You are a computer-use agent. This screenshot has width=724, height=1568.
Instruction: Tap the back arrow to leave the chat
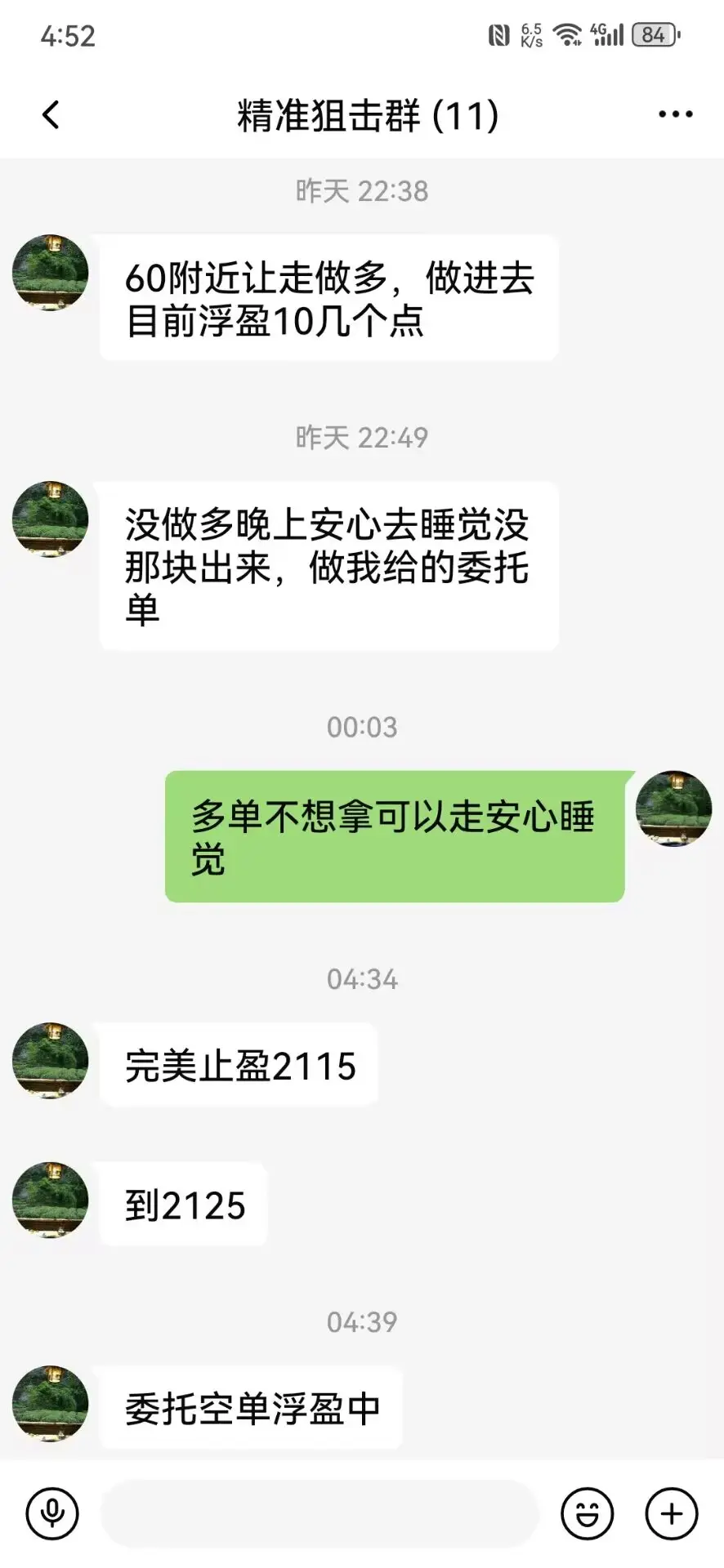click(51, 114)
